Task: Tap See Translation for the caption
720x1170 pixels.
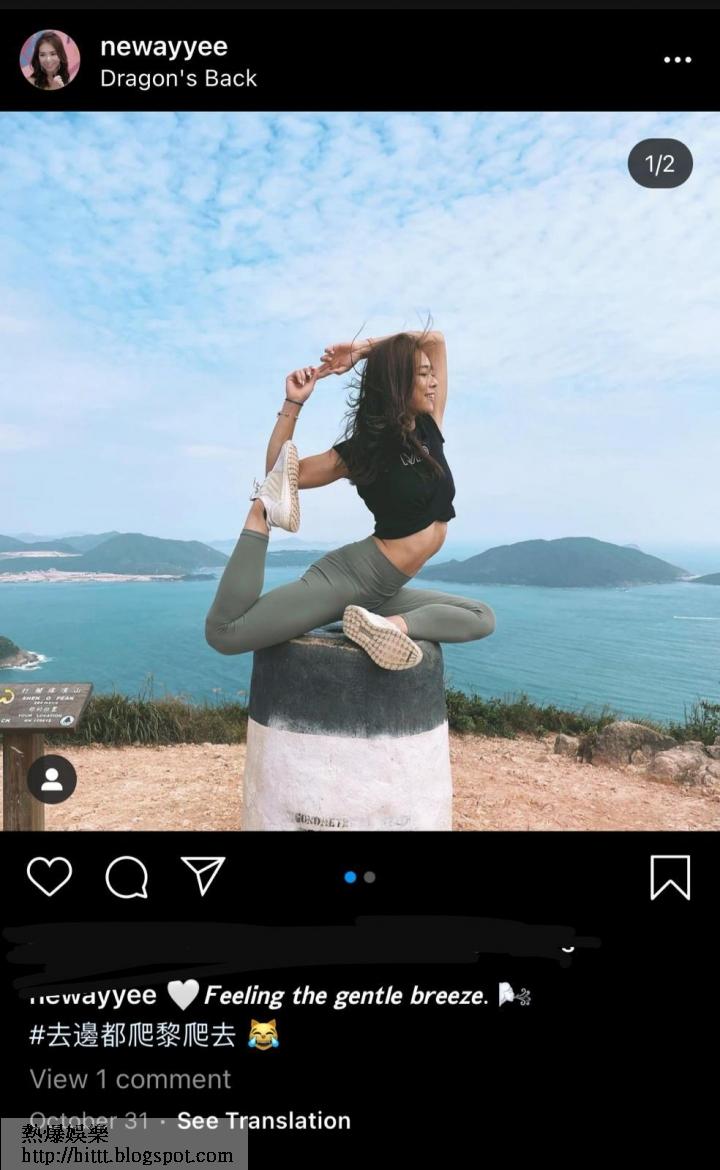Action: tap(264, 1121)
